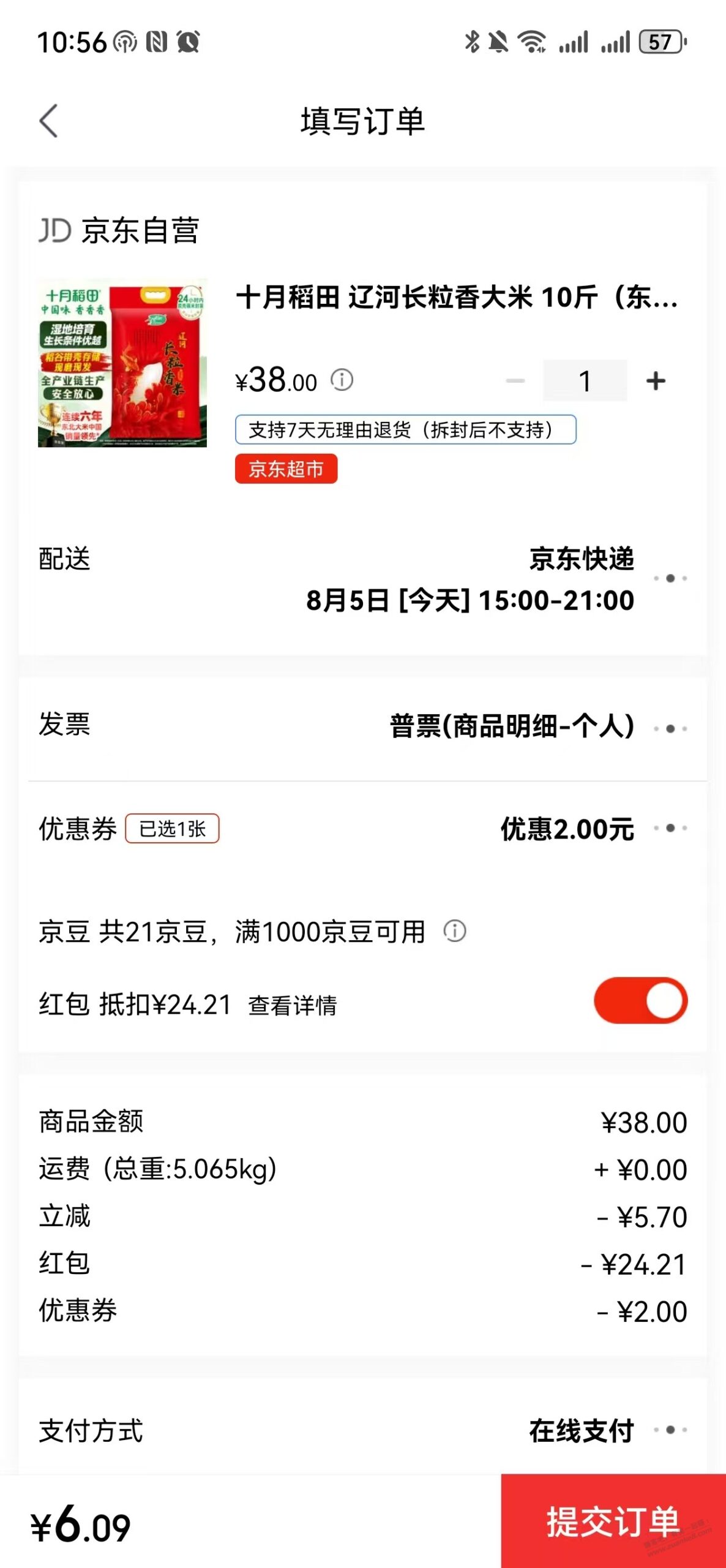Tap the info icon next to 京豆 rule
This screenshot has height=1568, width=726.
(454, 931)
